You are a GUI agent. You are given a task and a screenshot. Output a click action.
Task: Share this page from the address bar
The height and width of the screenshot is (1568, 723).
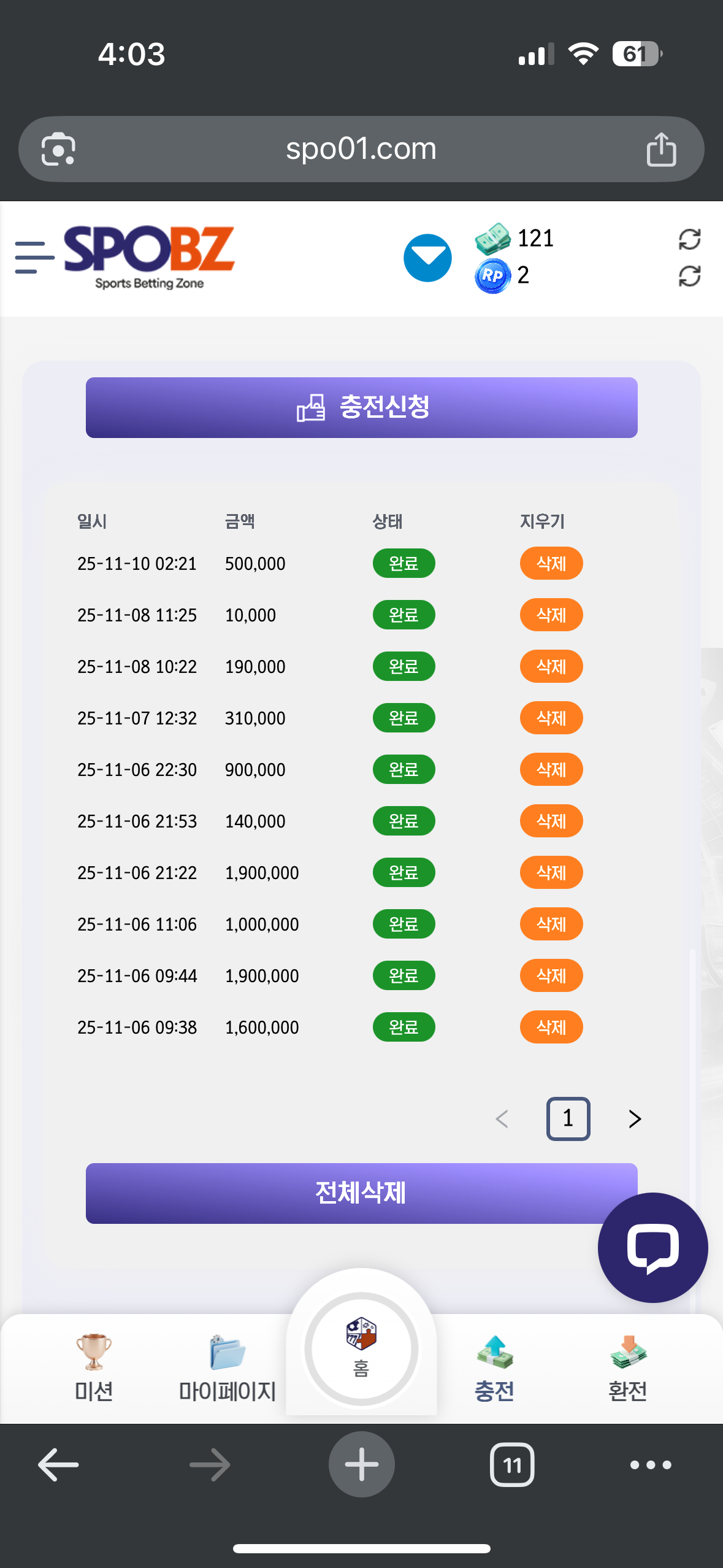[x=661, y=149]
